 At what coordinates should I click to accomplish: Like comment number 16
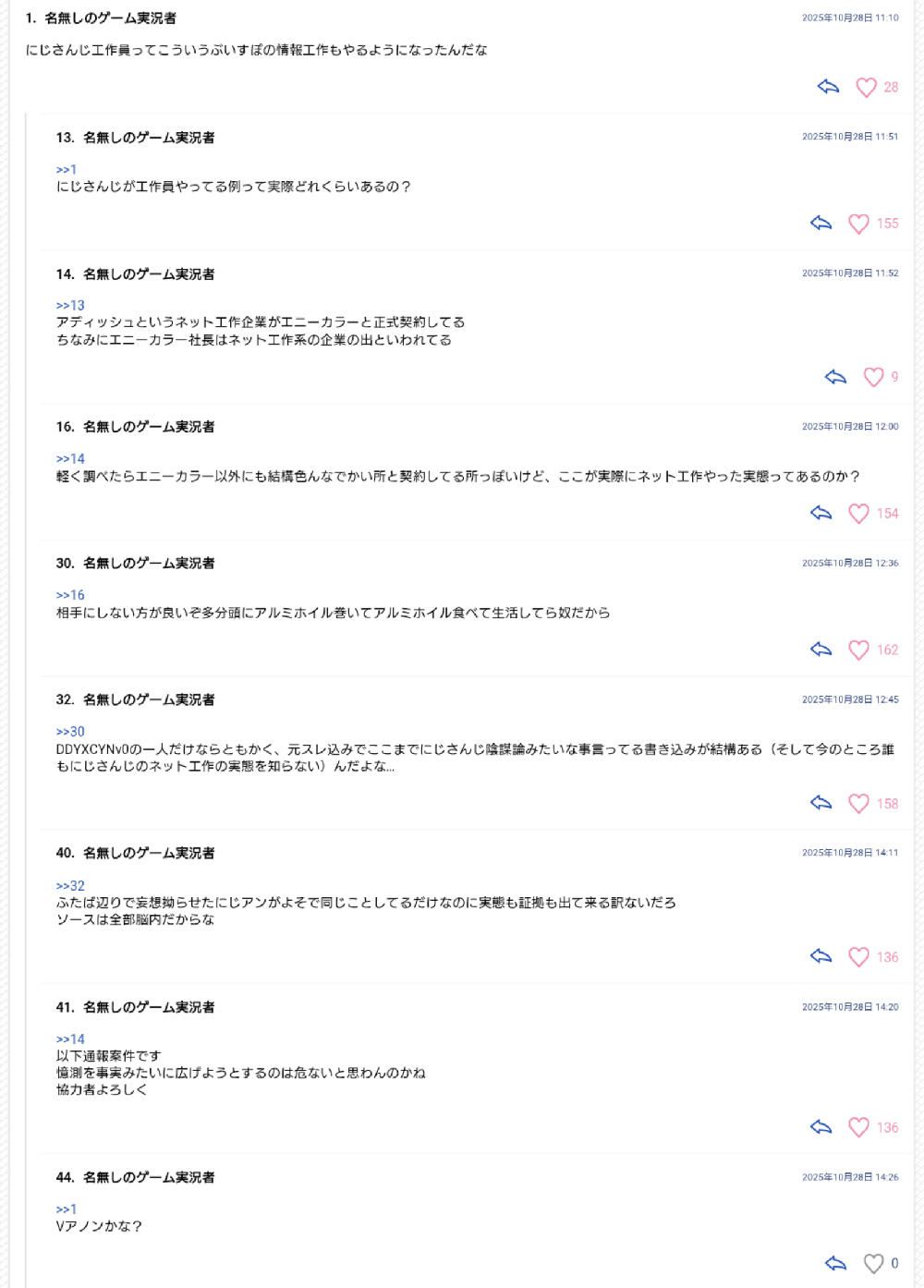click(x=858, y=514)
